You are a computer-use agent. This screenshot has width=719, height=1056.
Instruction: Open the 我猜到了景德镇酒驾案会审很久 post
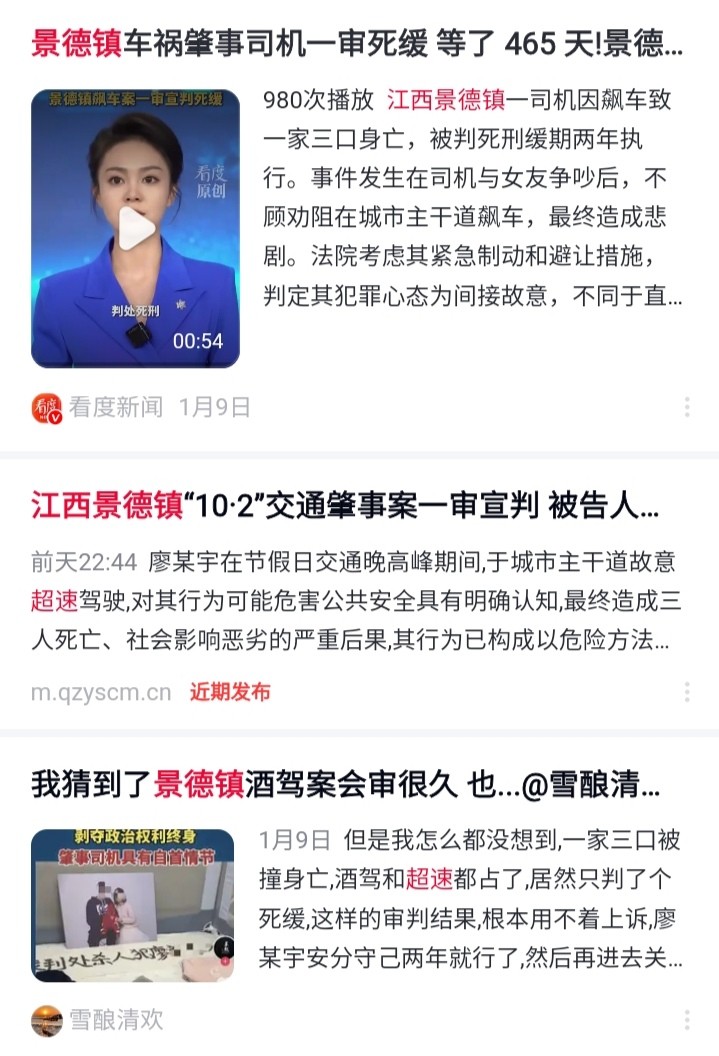[x=345, y=784]
